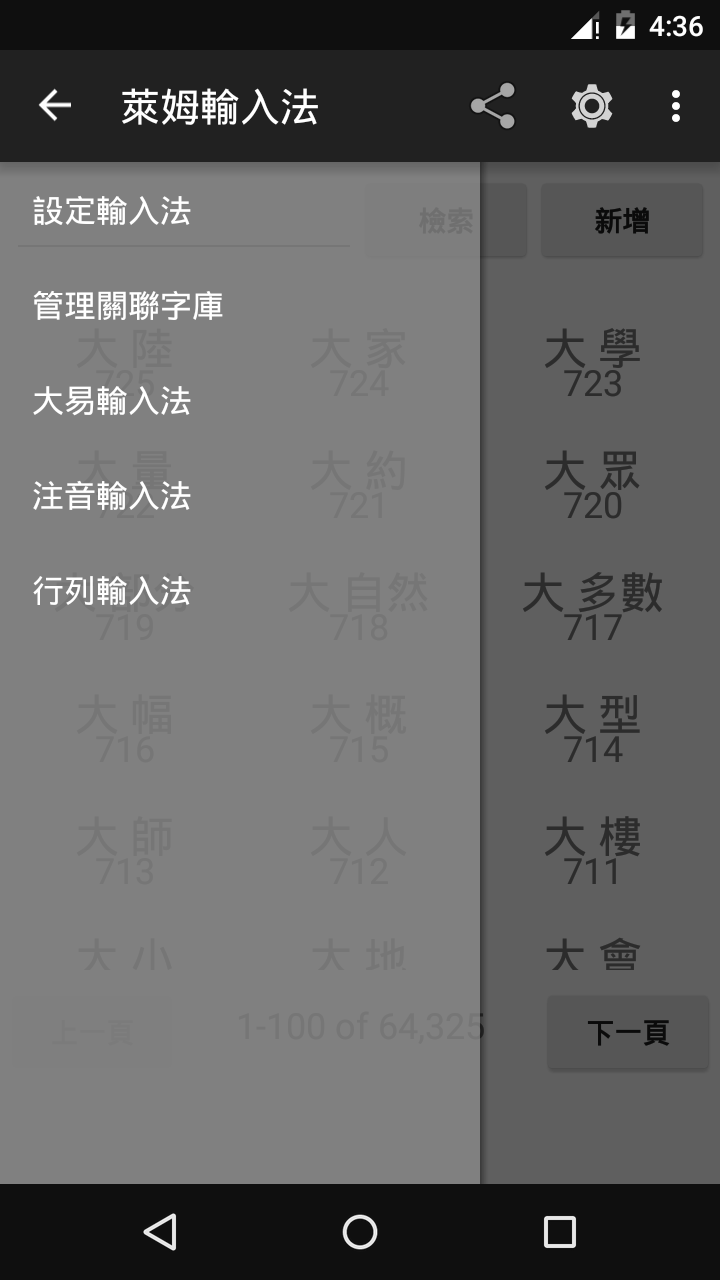Tap the back arrow in the app bar

click(x=55, y=106)
